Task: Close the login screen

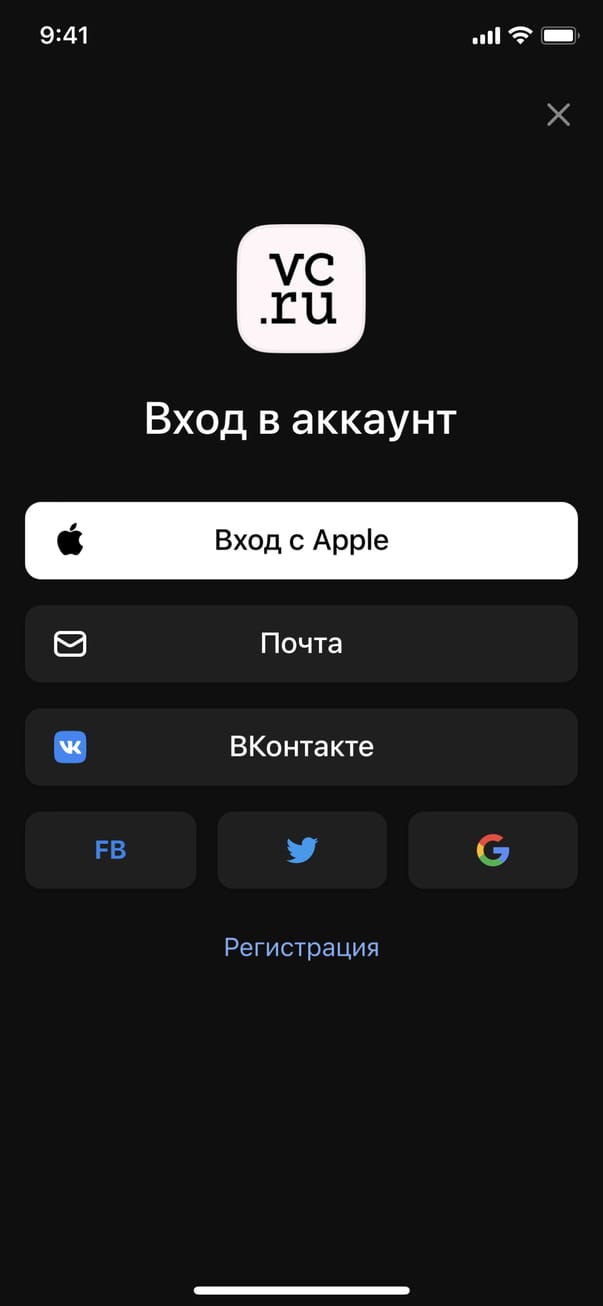Action: (x=558, y=115)
